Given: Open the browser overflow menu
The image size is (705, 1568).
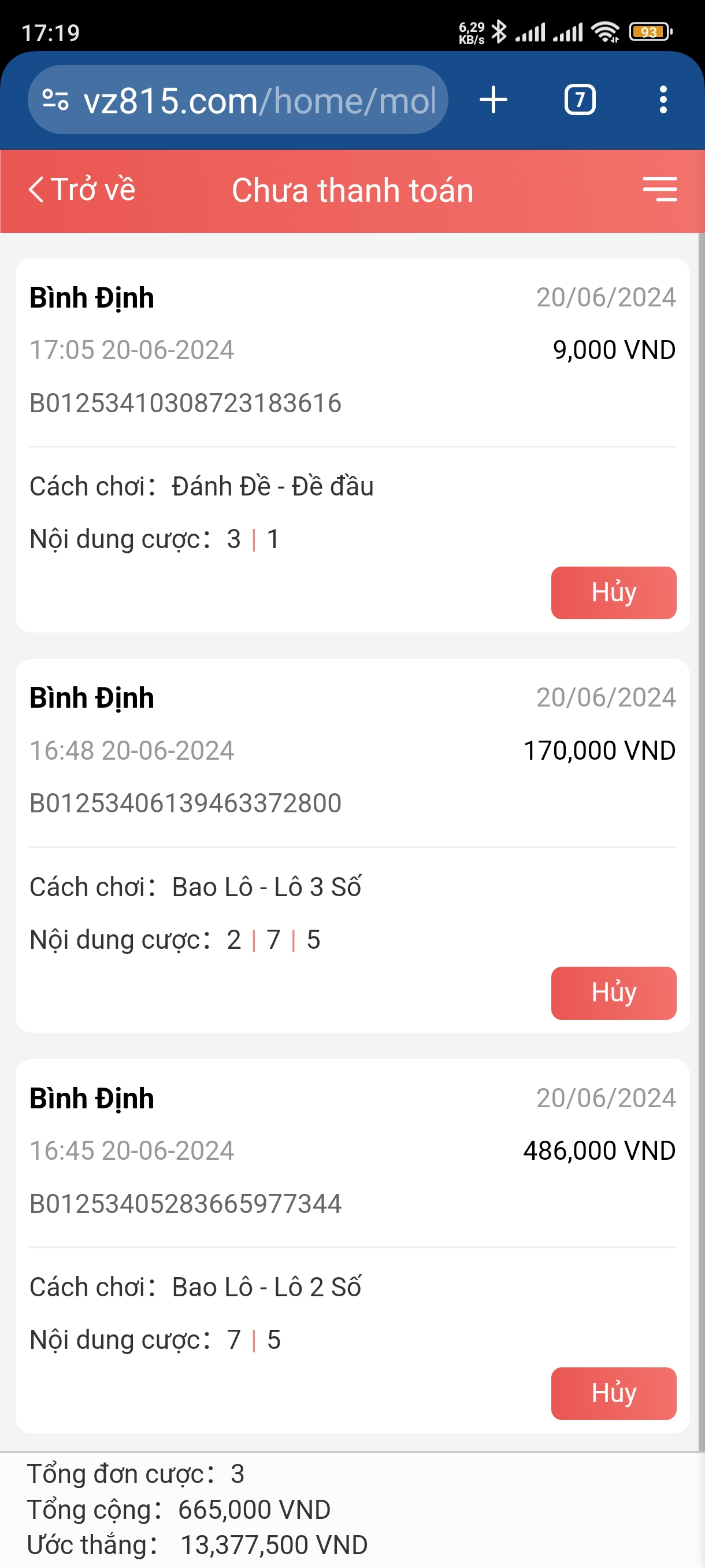Looking at the screenshot, I should click(663, 100).
